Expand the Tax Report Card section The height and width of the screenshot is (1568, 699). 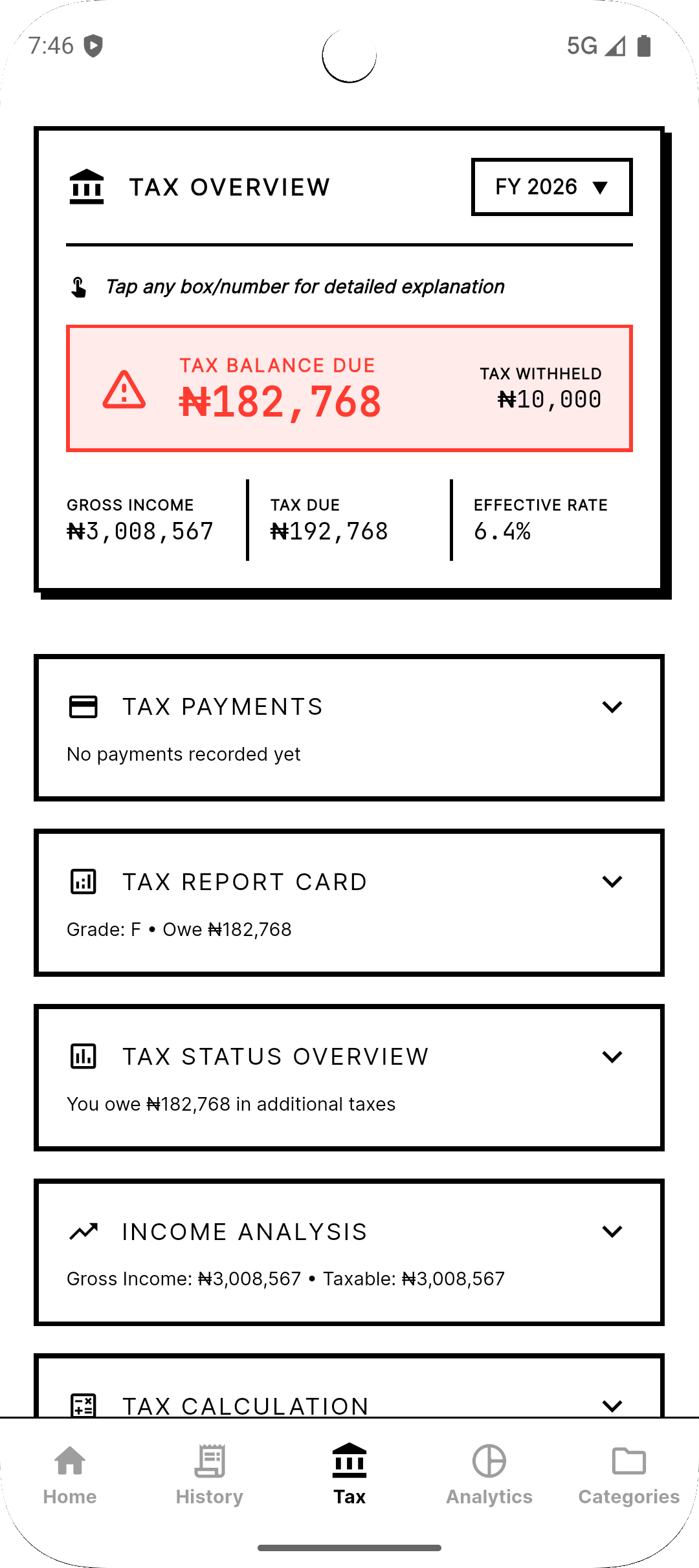[x=614, y=881]
